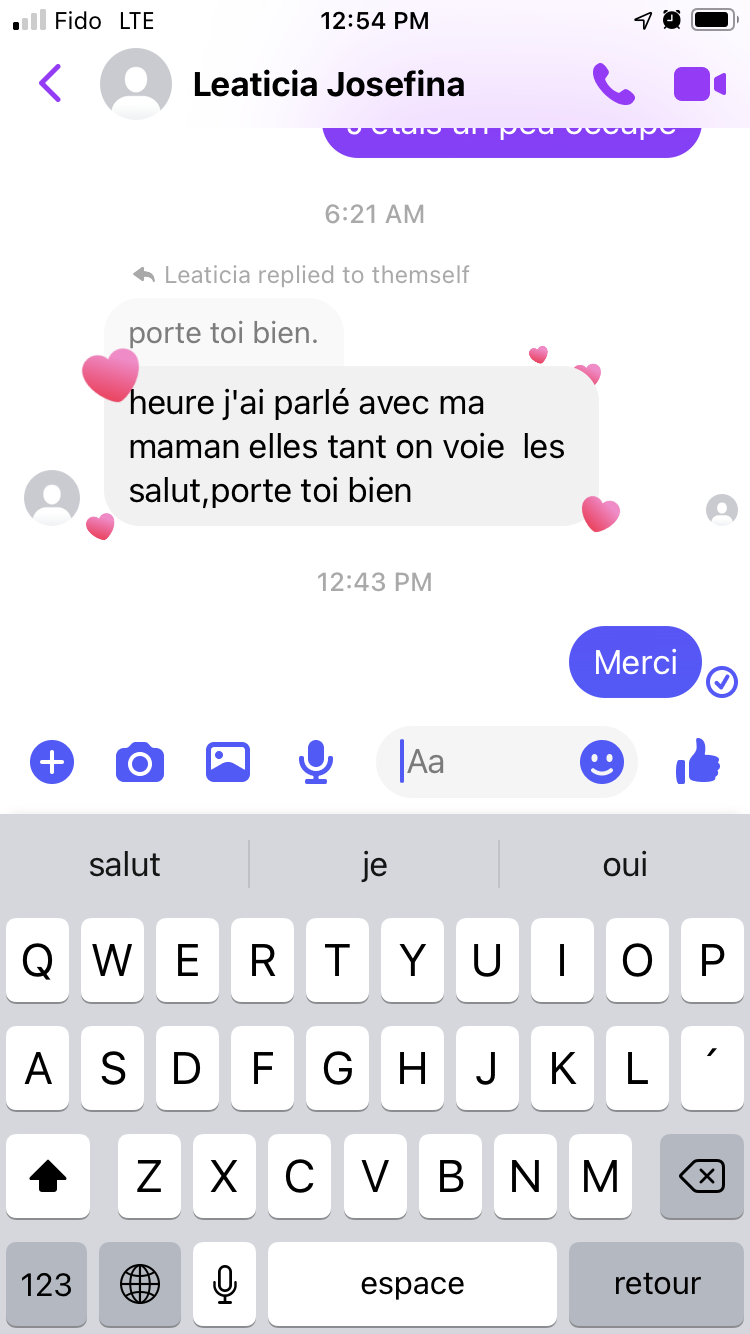Viewport: 750px width, 1334px height.
Task: Insert the suggested word "salut"
Action: (x=125, y=864)
